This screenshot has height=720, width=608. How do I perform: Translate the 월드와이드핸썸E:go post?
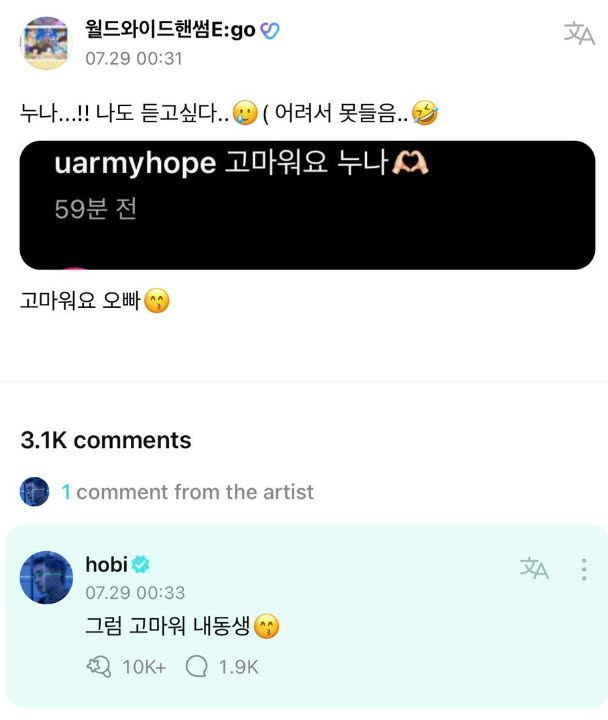[x=579, y=33]
